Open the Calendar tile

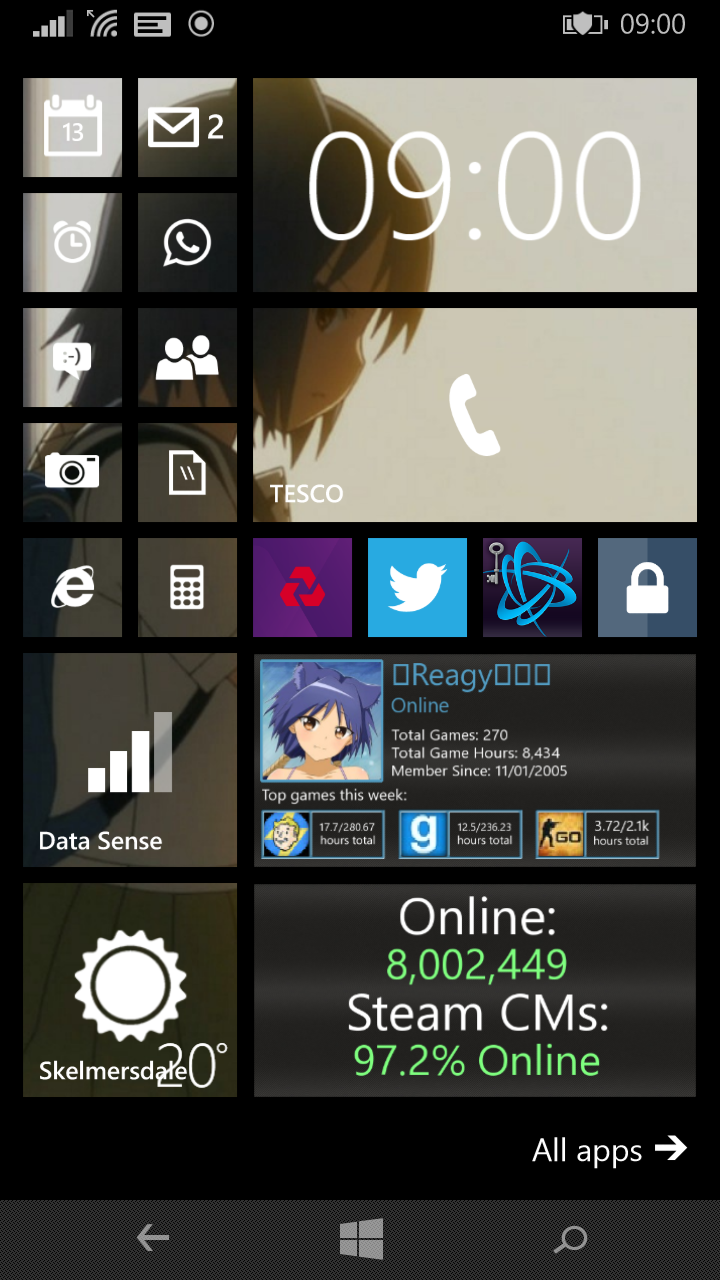point(72,127)
